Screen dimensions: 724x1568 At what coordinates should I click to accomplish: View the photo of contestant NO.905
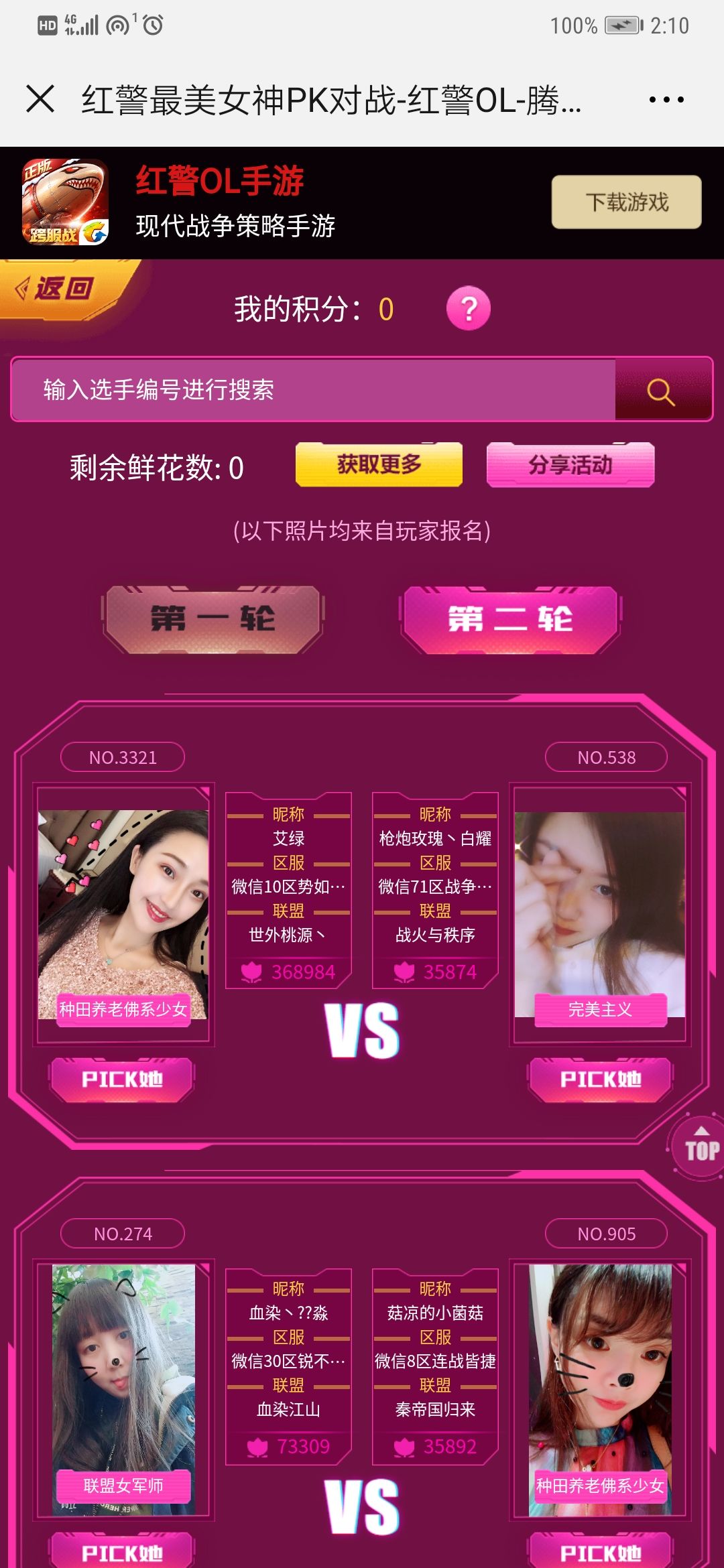pyautogui.click(x=600, y=1390)
